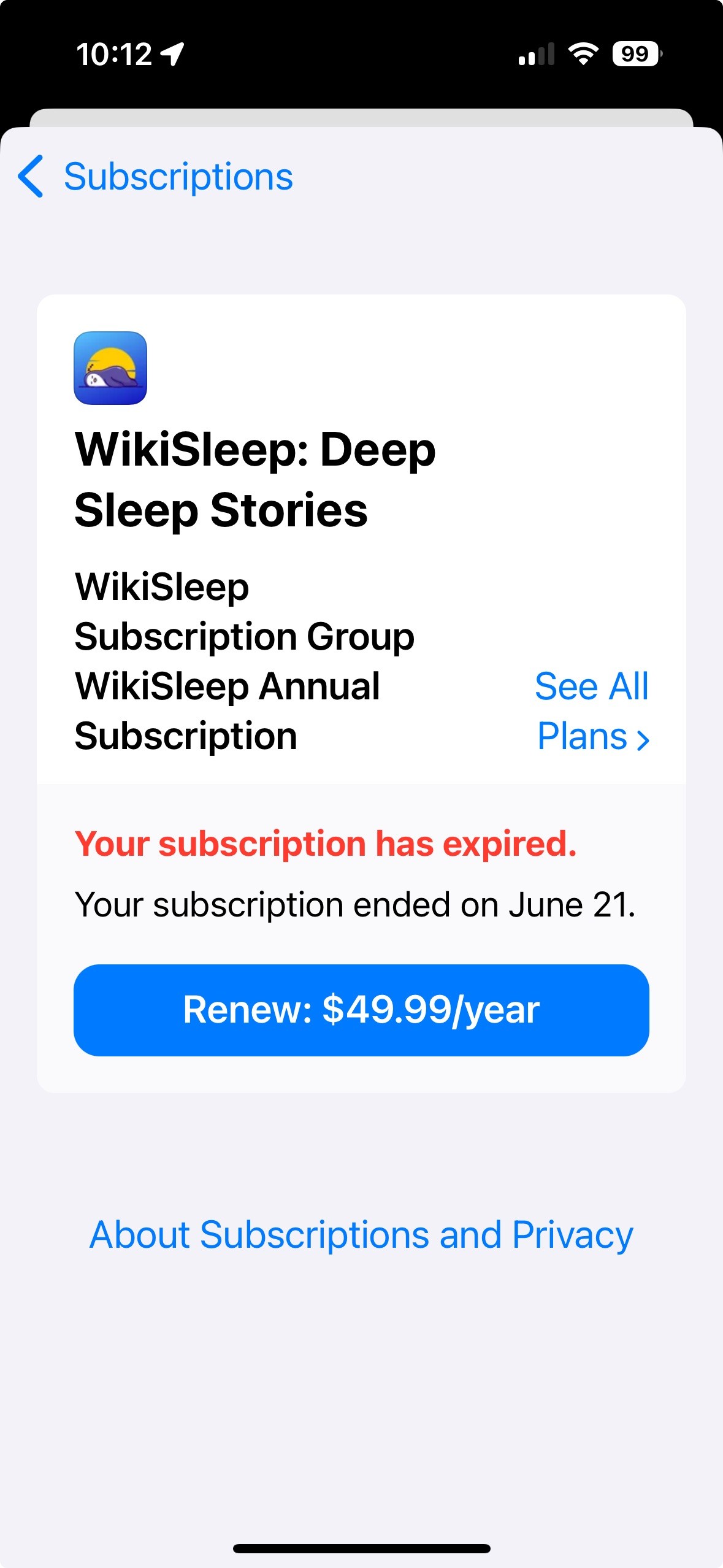Open See All Plans
The image size is (723, 1568).
[592, 711]
